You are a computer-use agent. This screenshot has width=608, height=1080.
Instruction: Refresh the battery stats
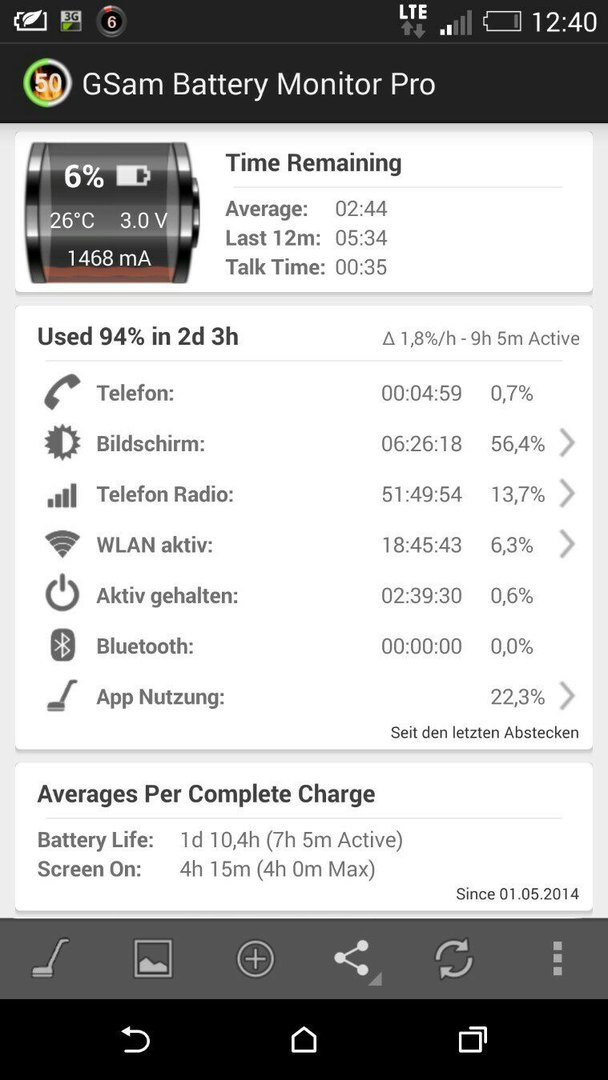click(x=454, y=958)
